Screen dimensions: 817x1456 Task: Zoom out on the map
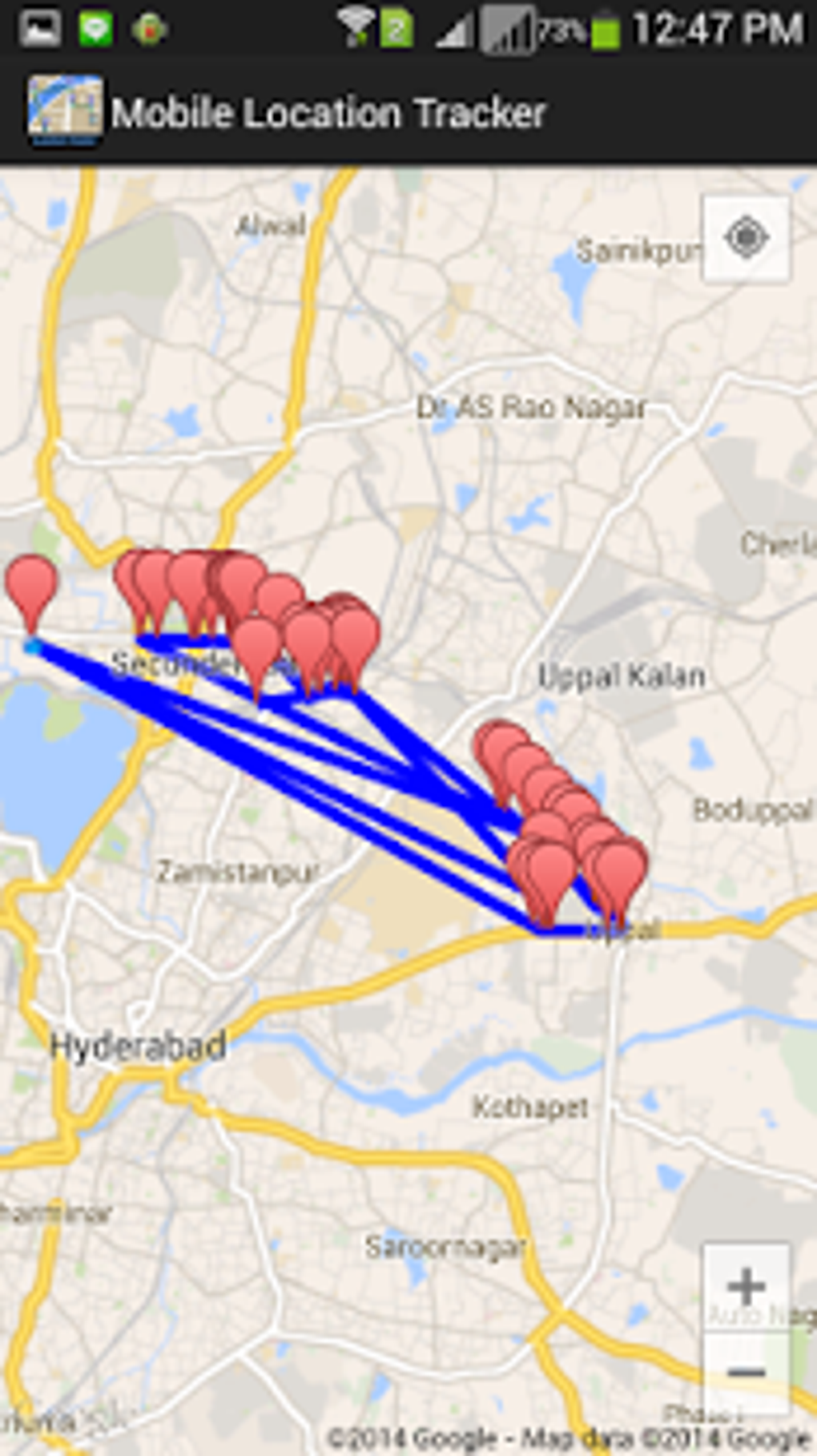pyautogui.click(x=746, y=1373)
